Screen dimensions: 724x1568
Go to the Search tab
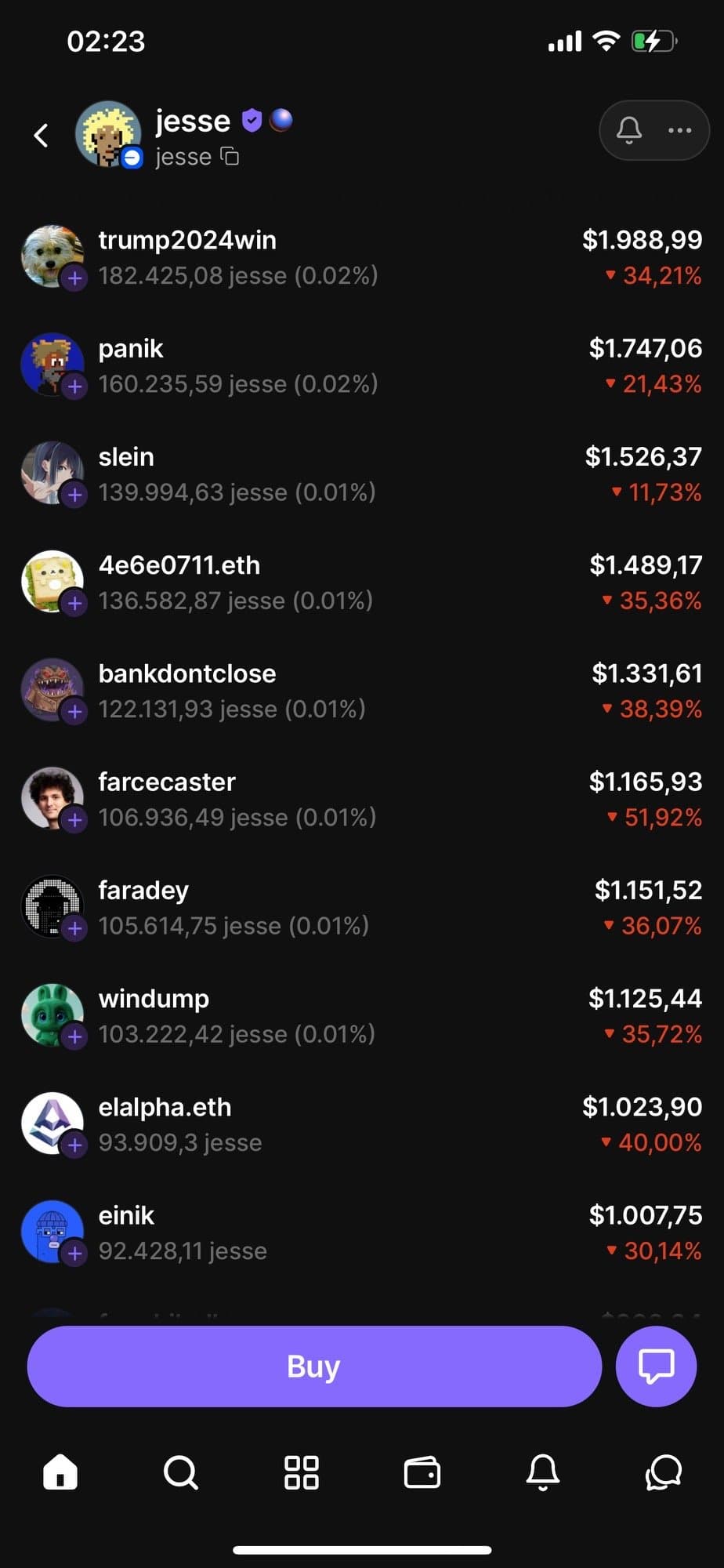coord(180,1472)
